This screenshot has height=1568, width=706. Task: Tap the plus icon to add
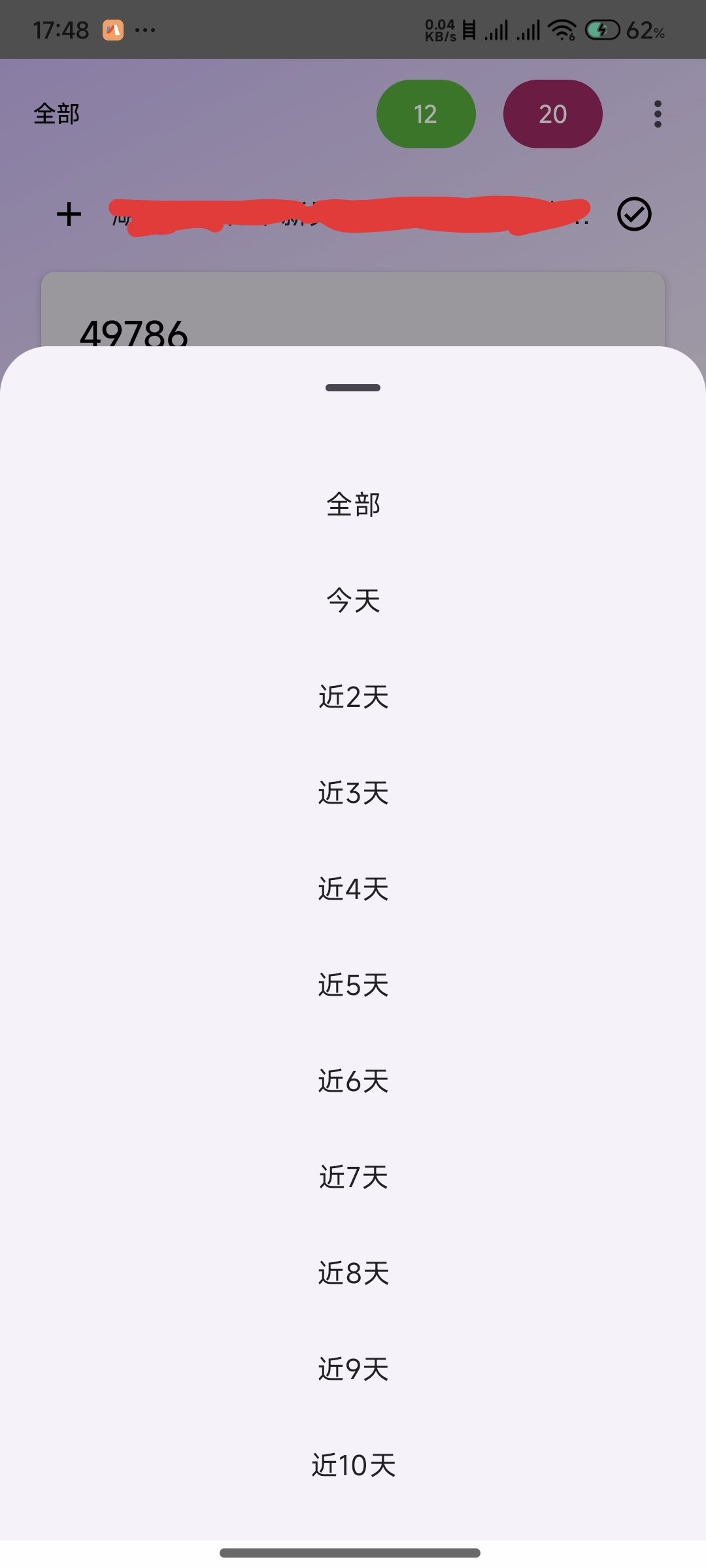(x=69, y=214)
